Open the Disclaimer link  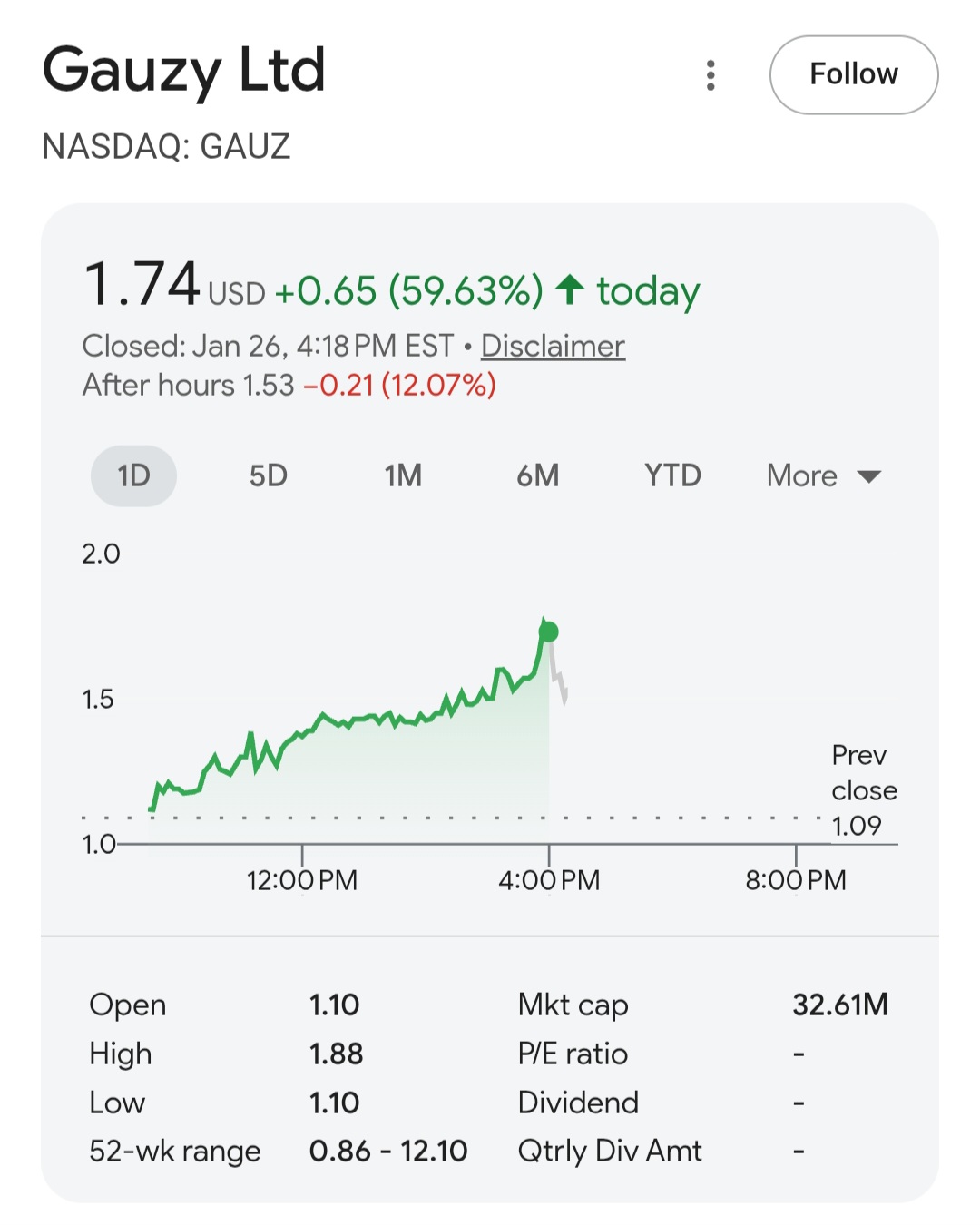pos(553,346)
